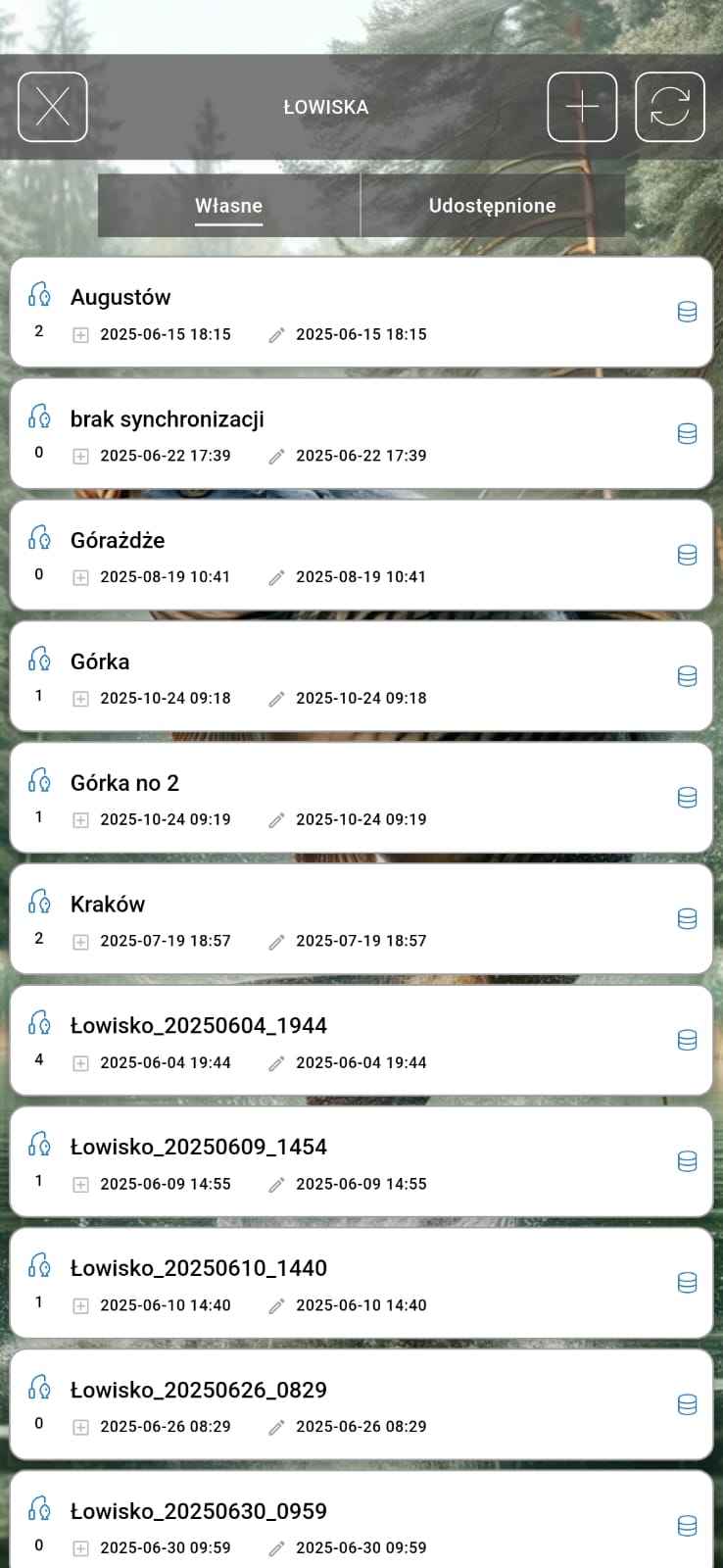Tap the database icon on Kraków
This screenshot has width=723, height=1568.
pos(688,919)
